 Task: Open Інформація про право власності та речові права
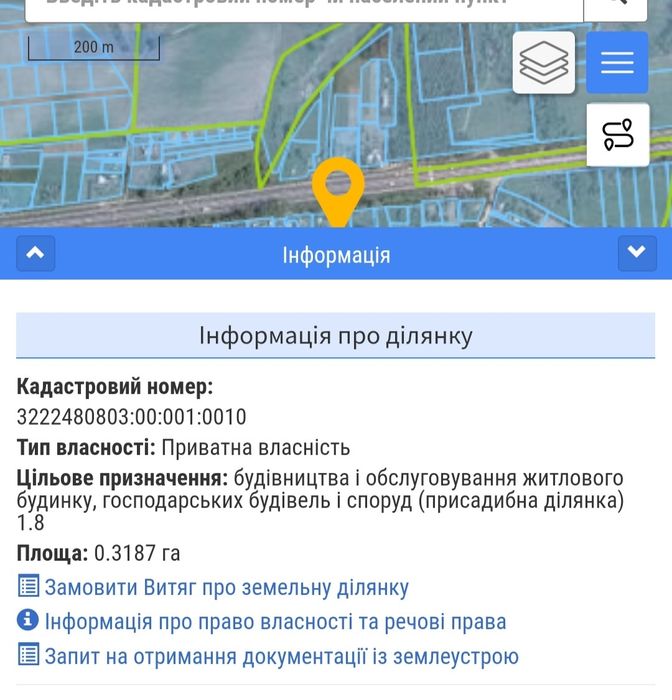point(275,622)
